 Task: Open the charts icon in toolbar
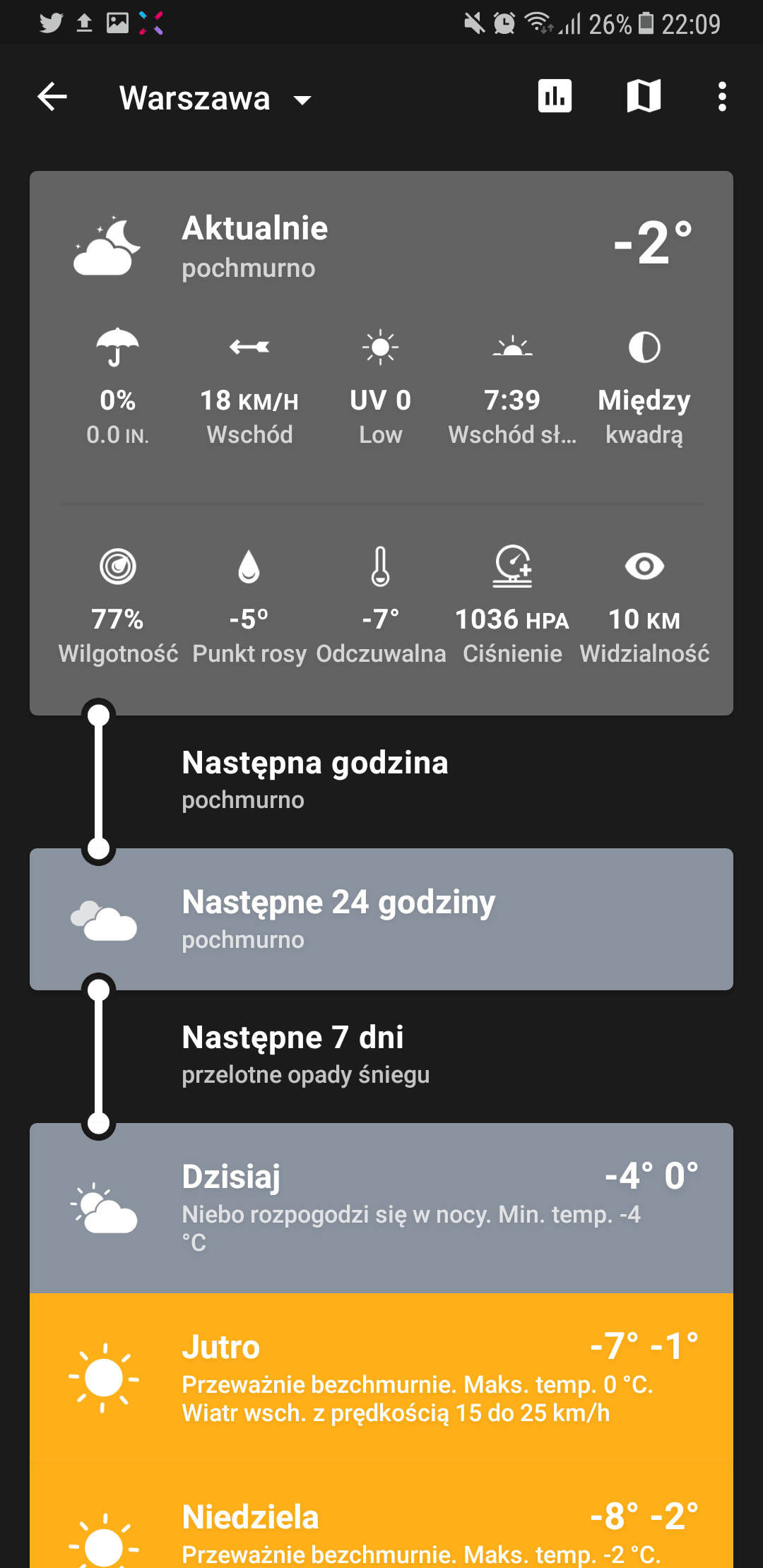tap(555, 96)
